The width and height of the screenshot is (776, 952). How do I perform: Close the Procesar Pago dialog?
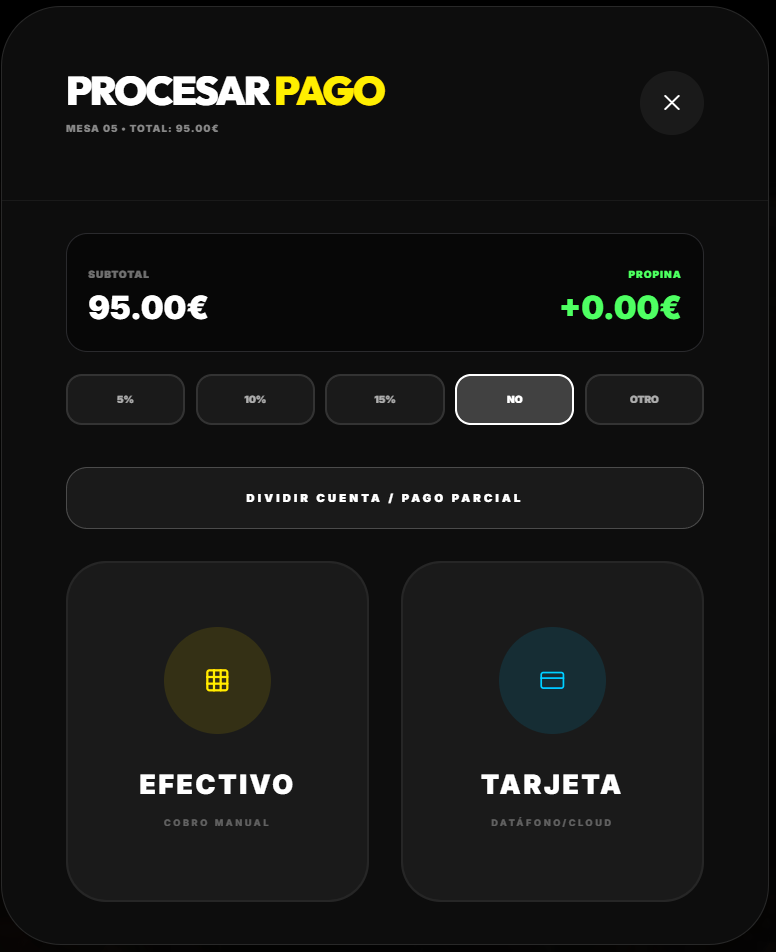(672, 103)
